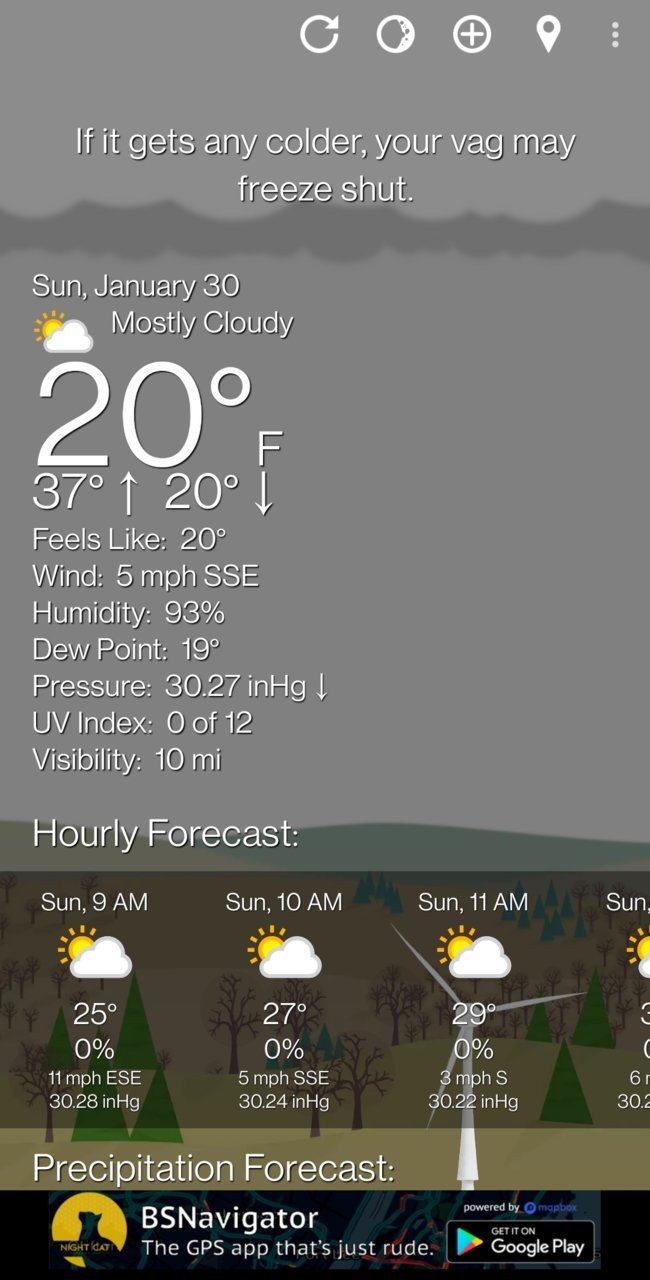The image size is (650, 1280).
Task: Open the Sun, 9 AM hourly forecast
Action: [x=94, y=1000]
